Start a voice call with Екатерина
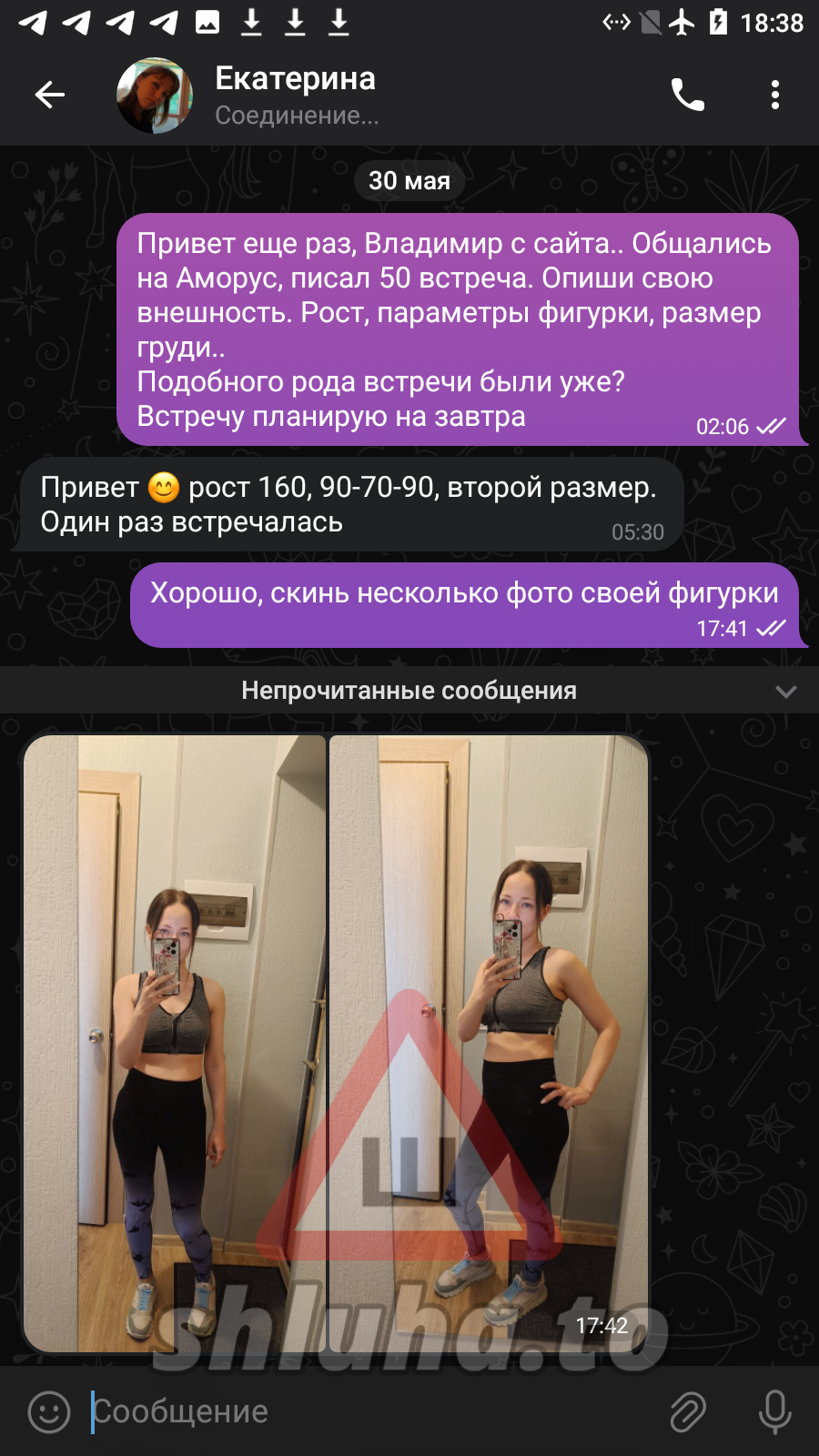 (x=688, y=95)
